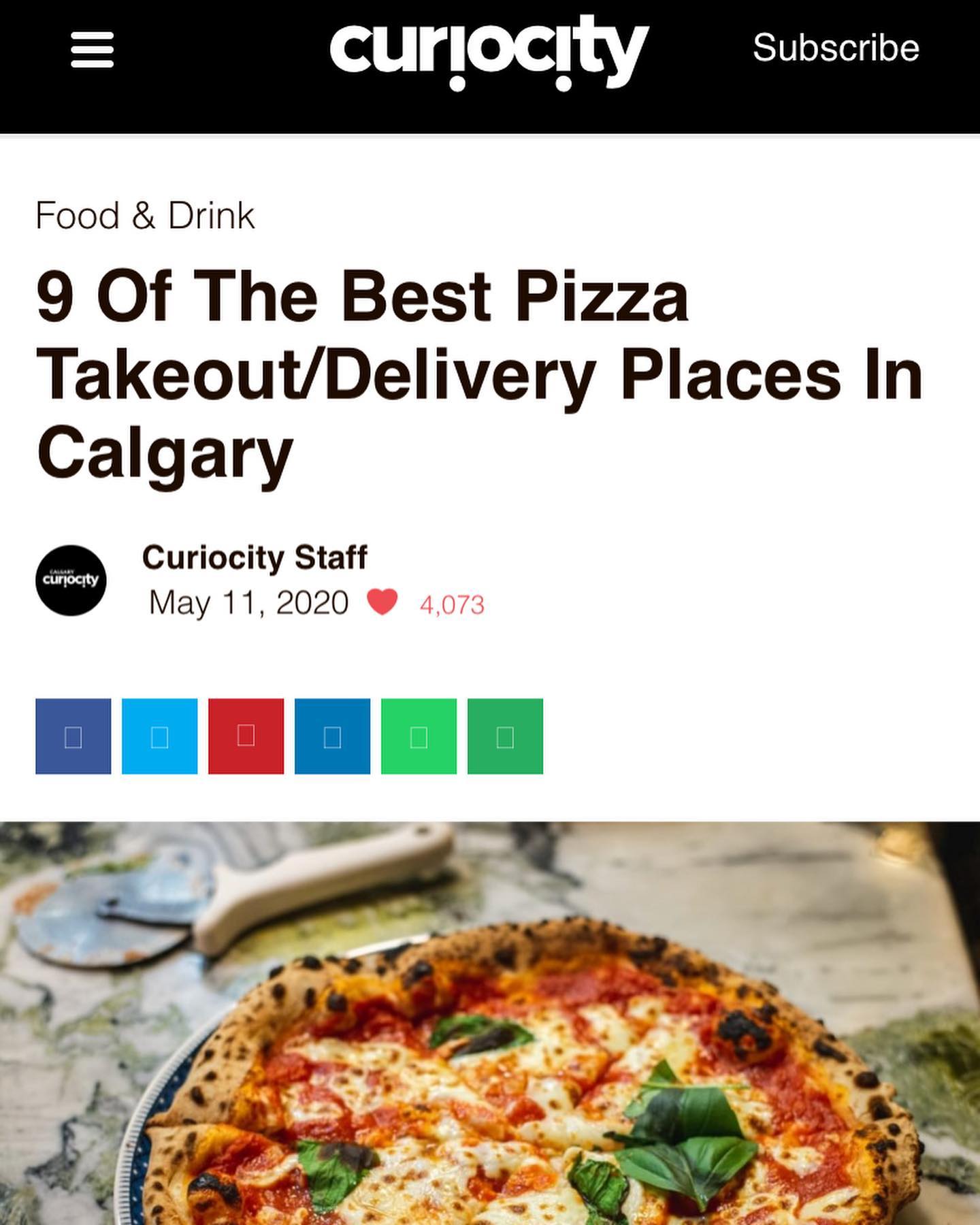Screen dimensions: 980x1225
Task: Share via the medium blue square button
Action: pos(332,736)
